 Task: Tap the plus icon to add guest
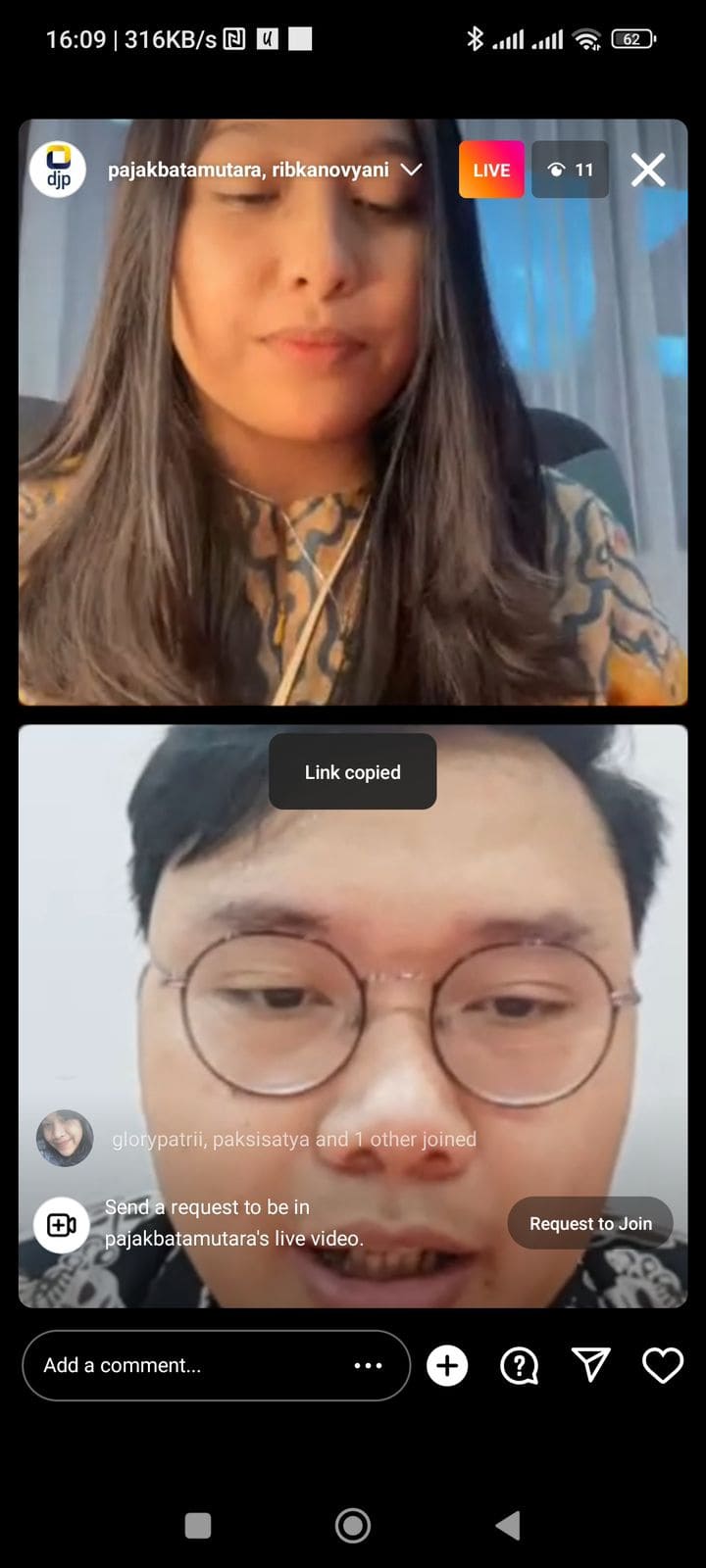click(x=447, y=1365)
